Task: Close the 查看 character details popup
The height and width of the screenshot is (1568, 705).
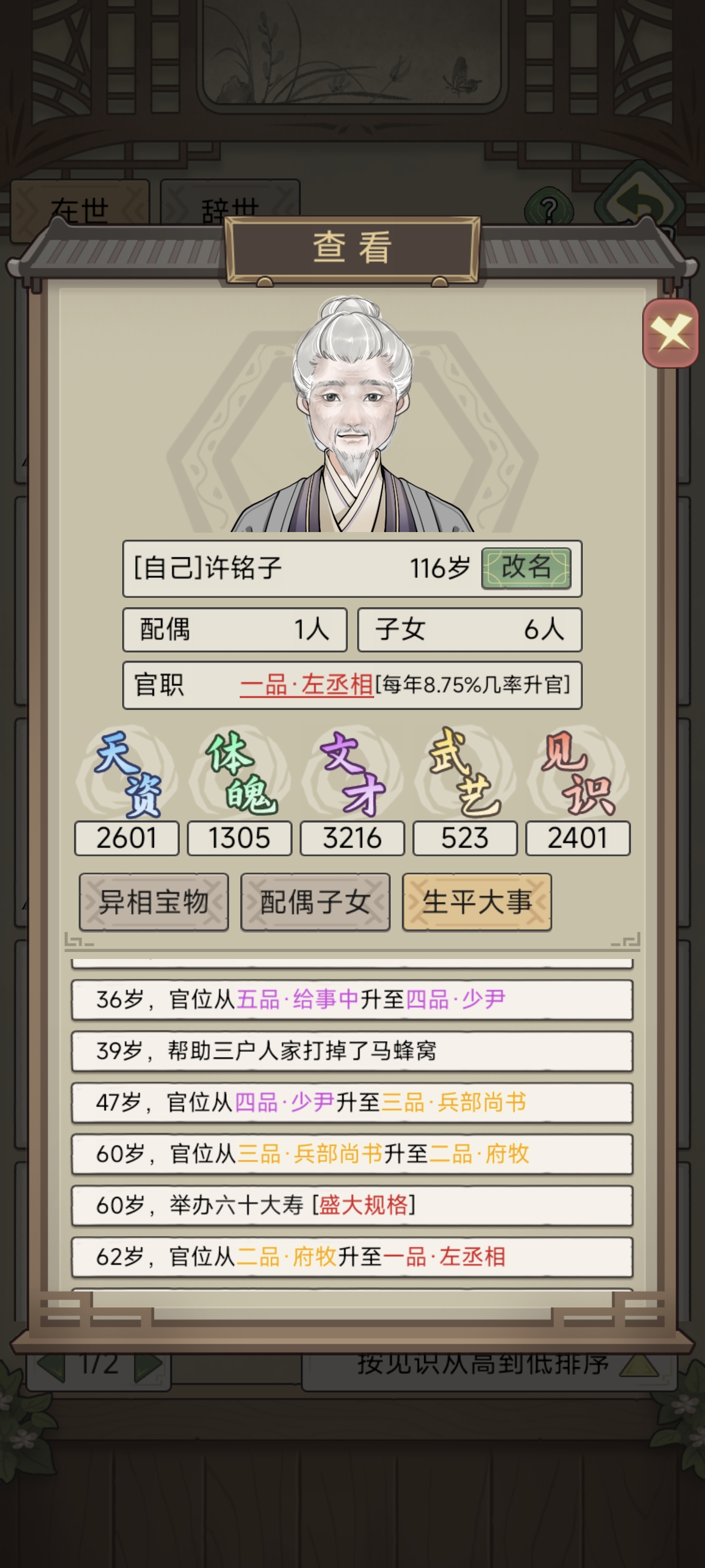Action: point(670,333)
